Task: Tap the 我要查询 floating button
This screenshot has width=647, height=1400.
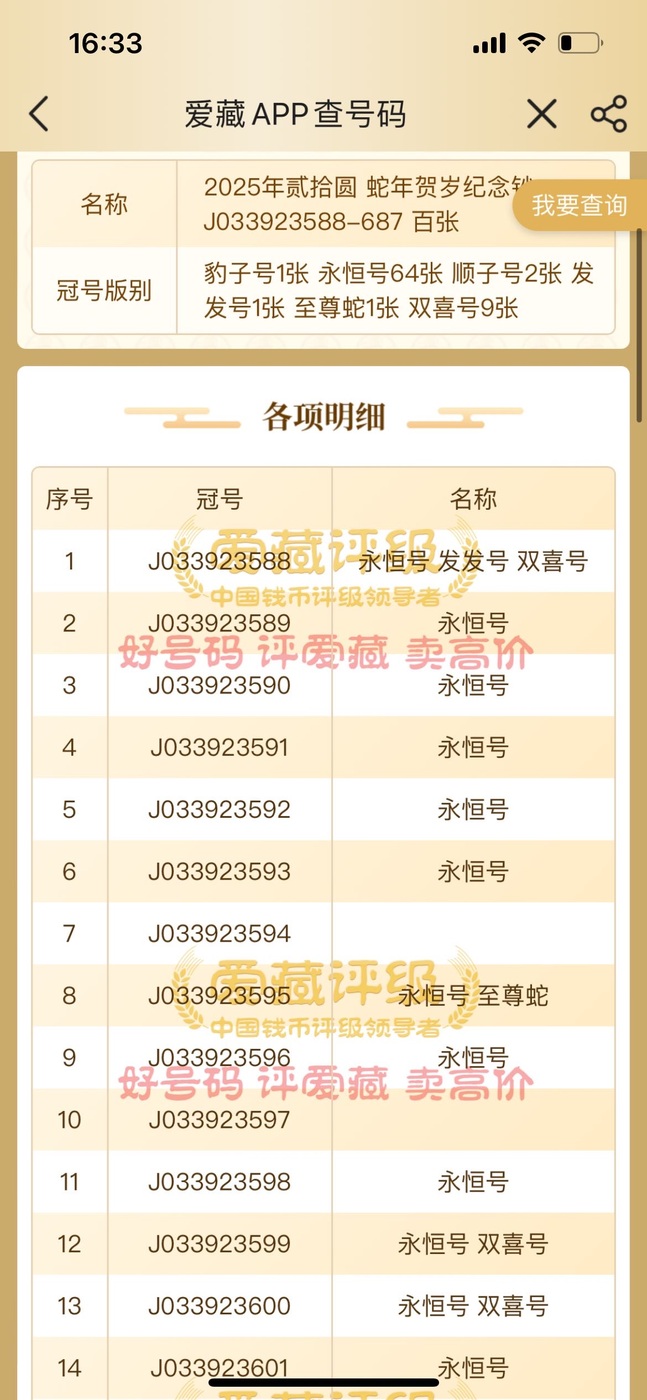Action: (579, 206)
